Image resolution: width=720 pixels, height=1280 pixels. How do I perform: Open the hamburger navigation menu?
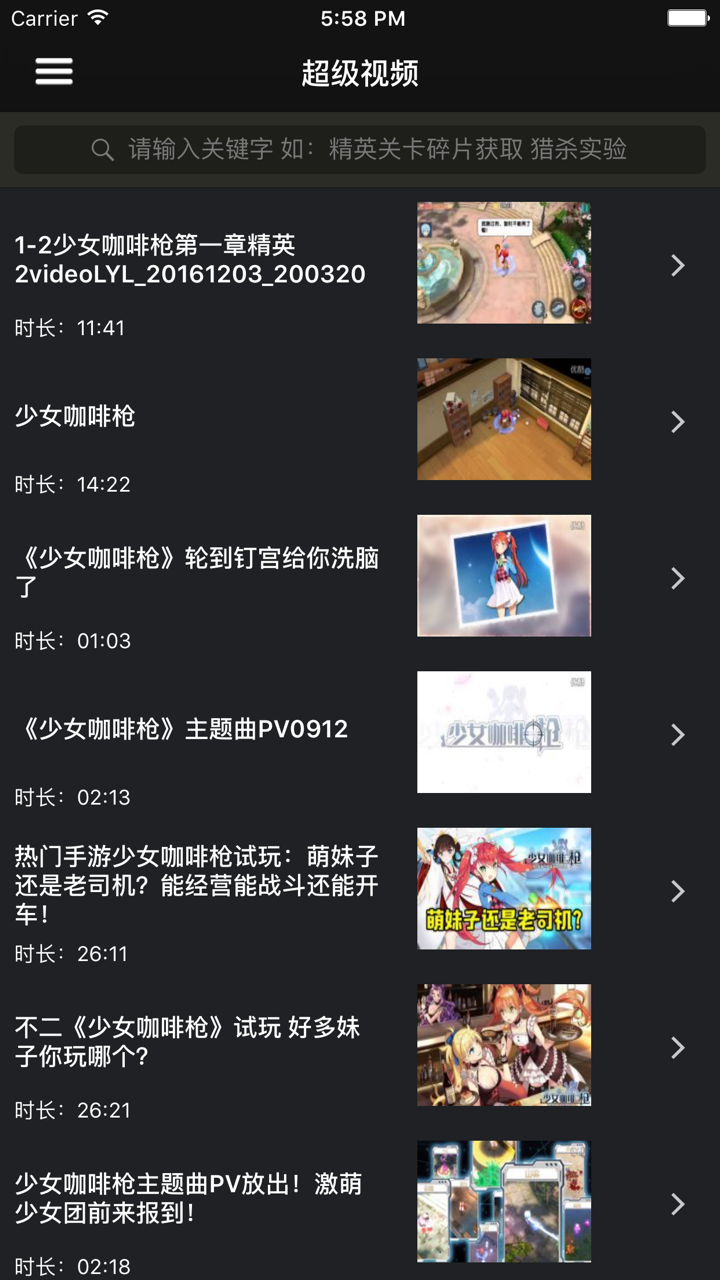(53, 71)
